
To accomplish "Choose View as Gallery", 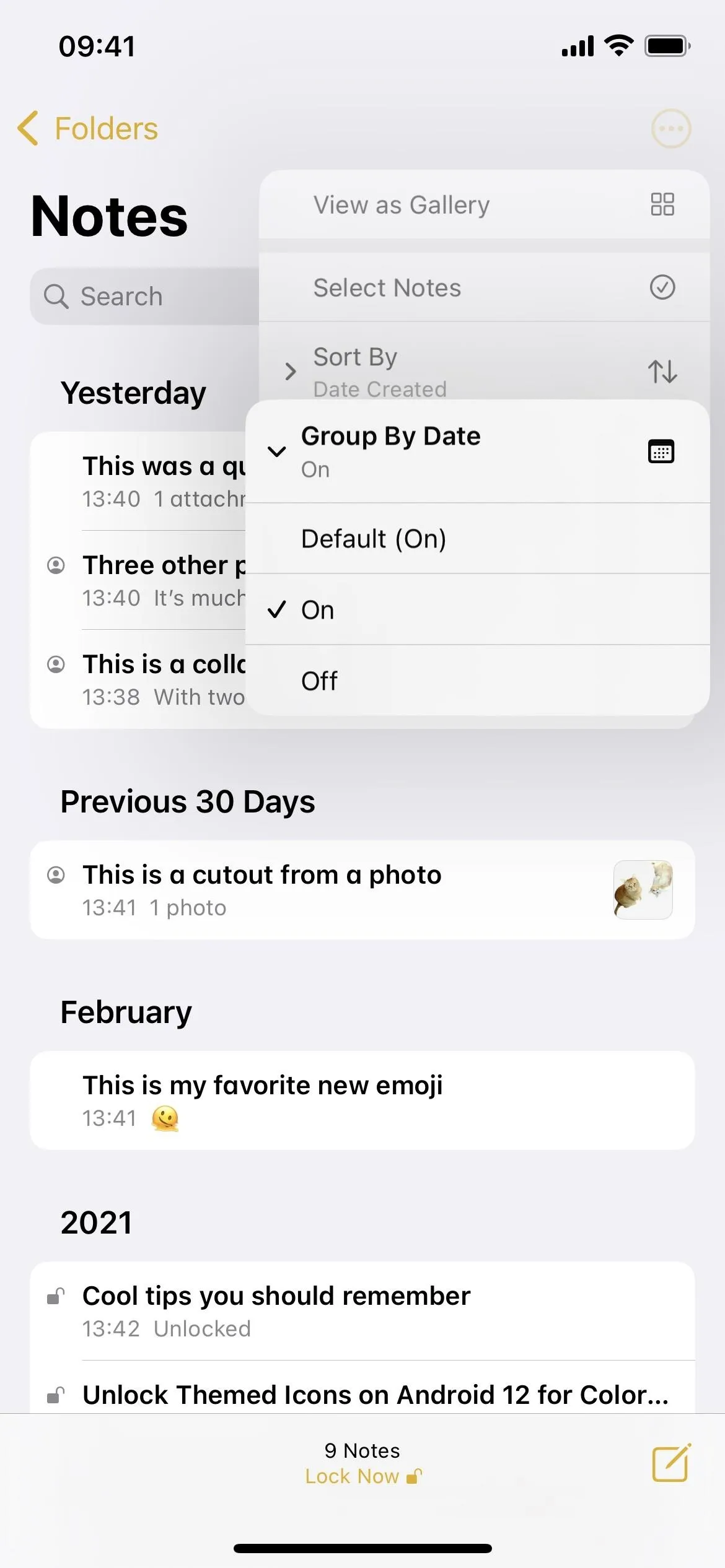I will click(x=484, y=204).
